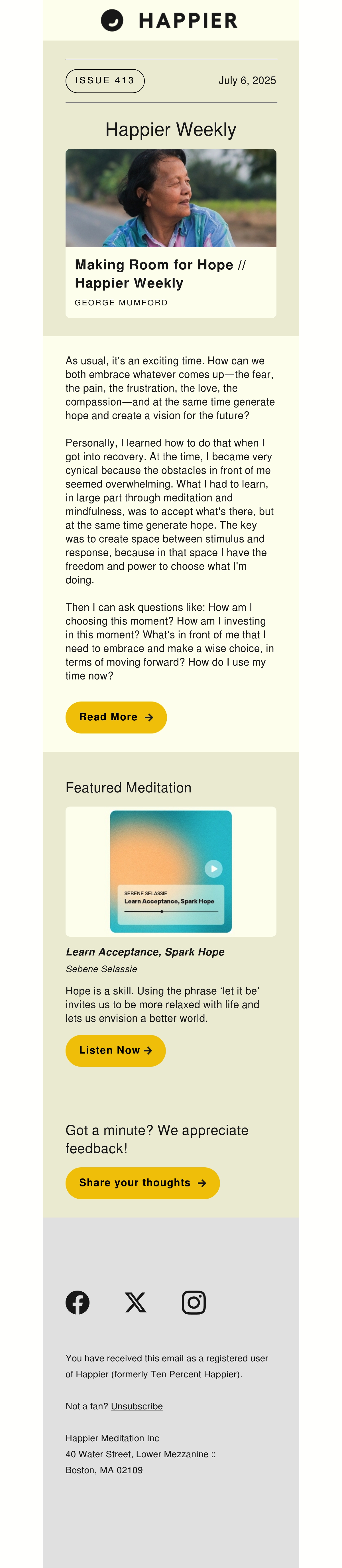342x1568 pixels.
Task: Open the Learn Acceptance, Spark Hope meditation tile
Action: (171, 871)
